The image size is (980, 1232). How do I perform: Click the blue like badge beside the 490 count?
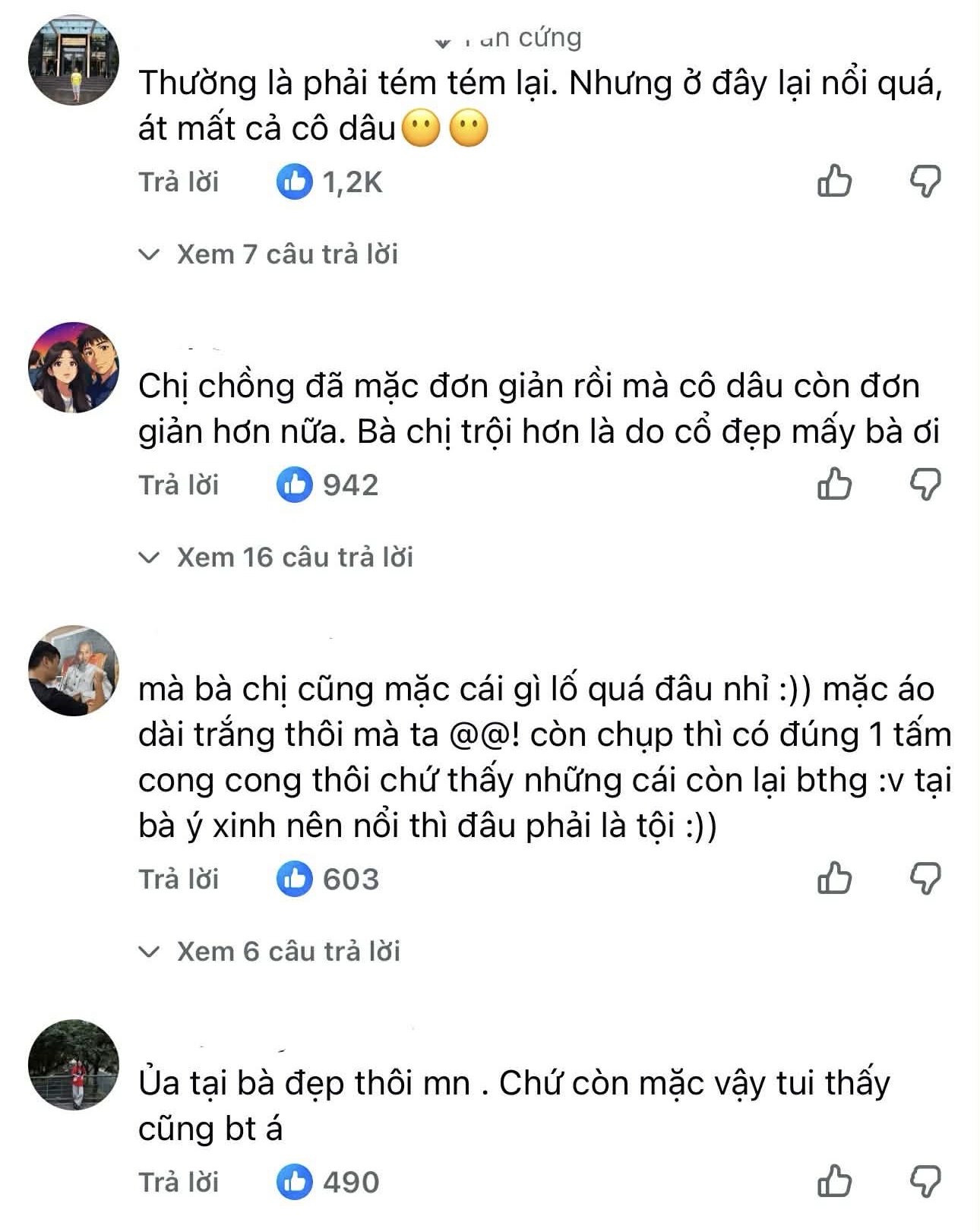point(296,1181)
